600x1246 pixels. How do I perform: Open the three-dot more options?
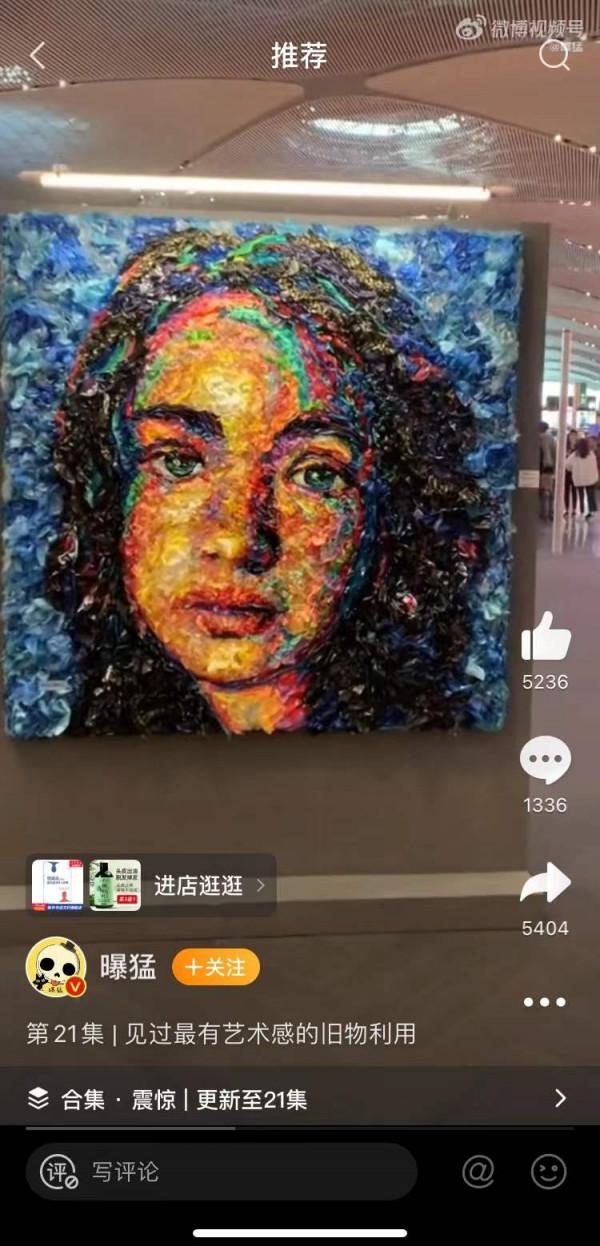pyautogui.click(x=545, y=1002)
